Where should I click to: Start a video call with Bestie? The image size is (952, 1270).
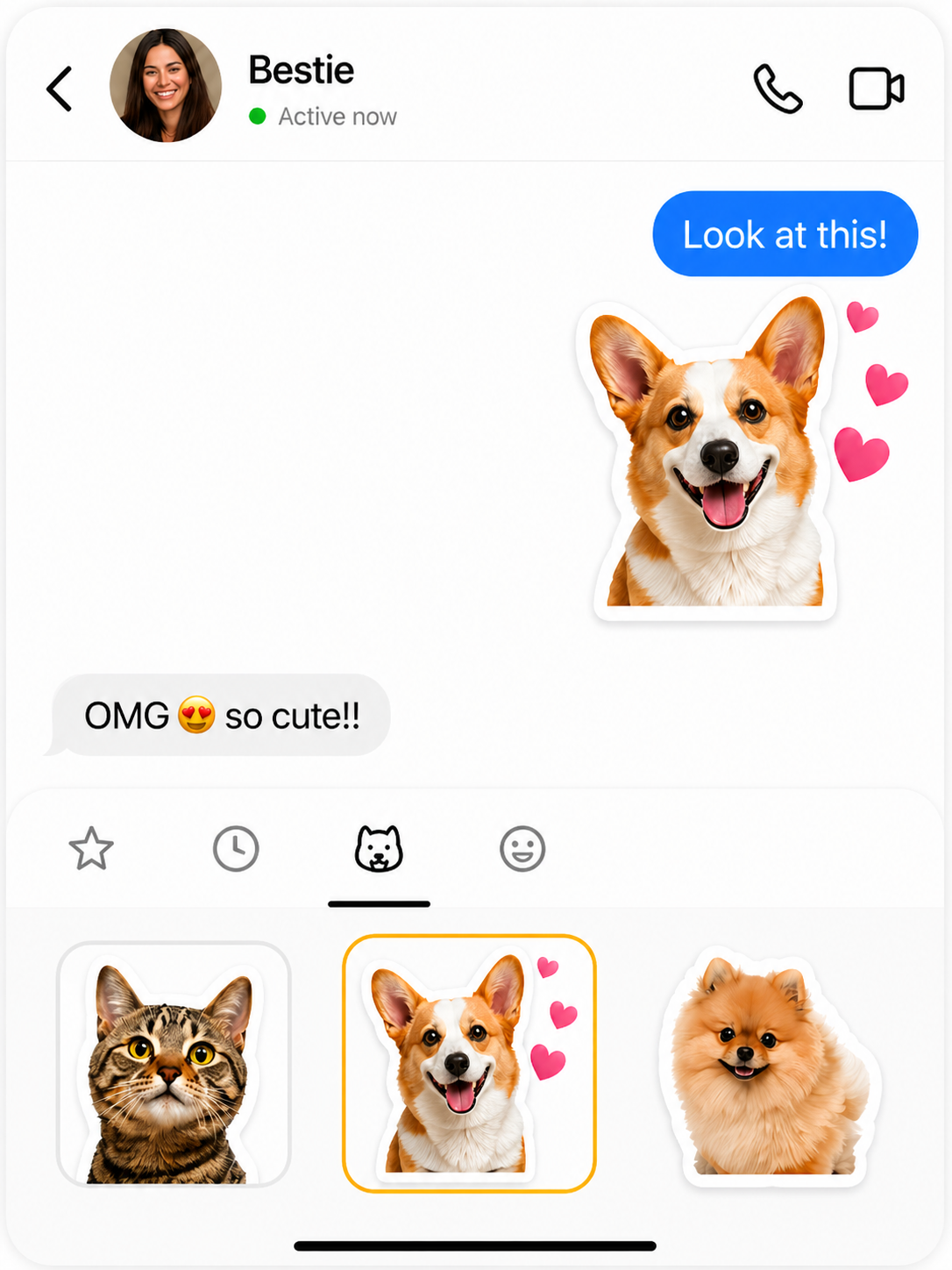coord(876,89)
